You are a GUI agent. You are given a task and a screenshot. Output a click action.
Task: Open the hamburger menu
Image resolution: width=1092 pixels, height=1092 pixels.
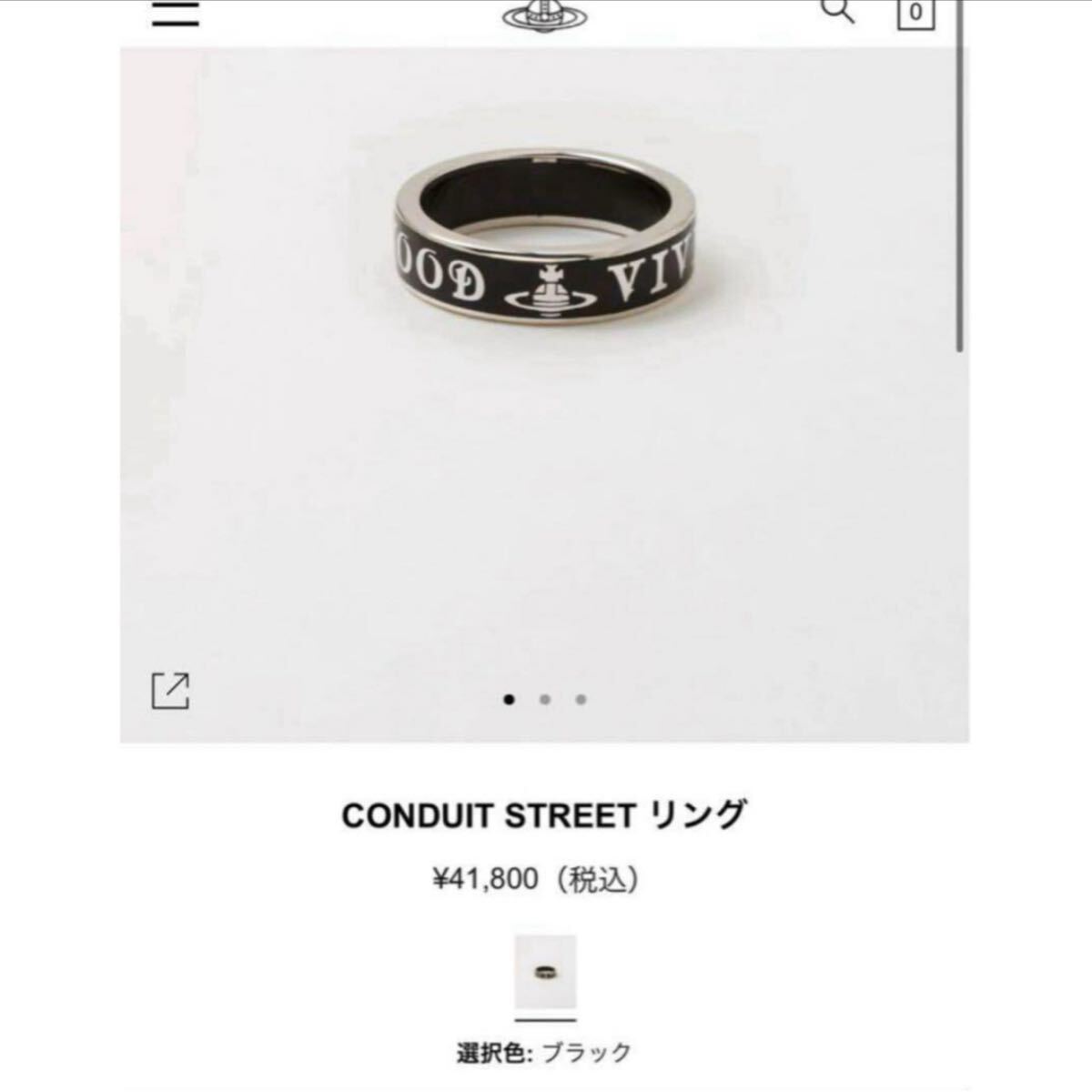click(x=175, y=13)
